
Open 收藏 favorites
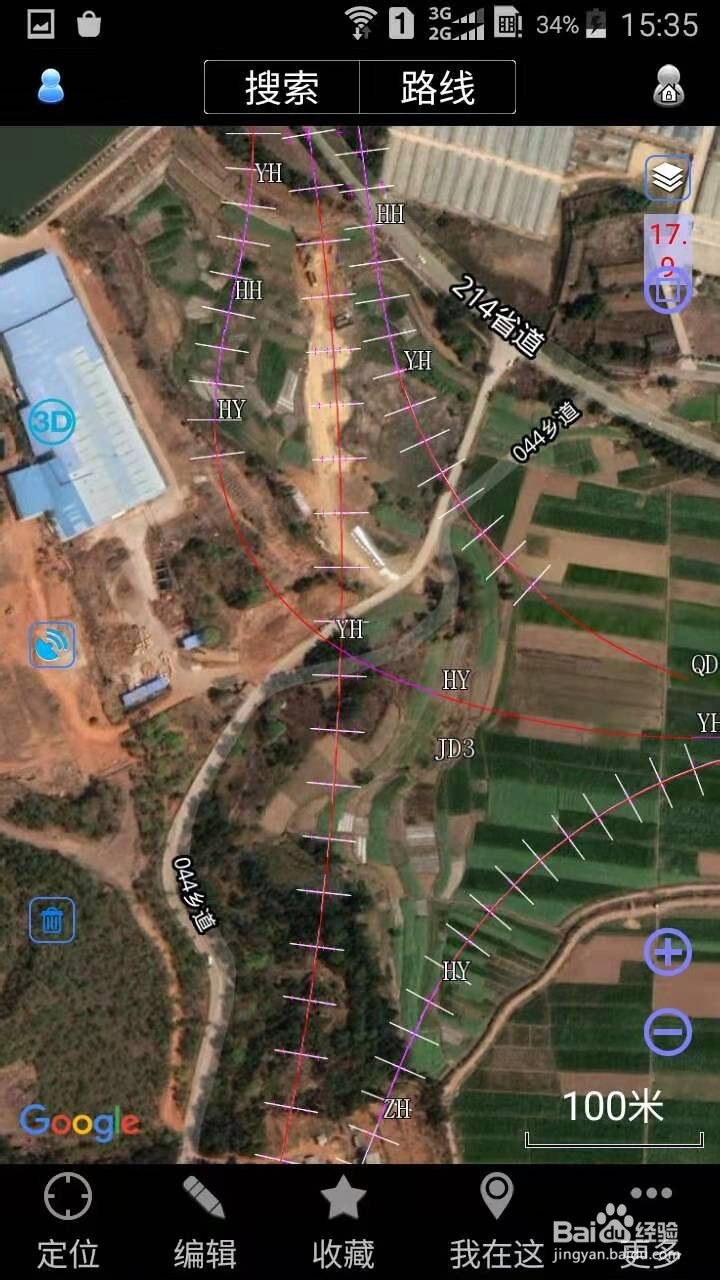[343, 1220]
